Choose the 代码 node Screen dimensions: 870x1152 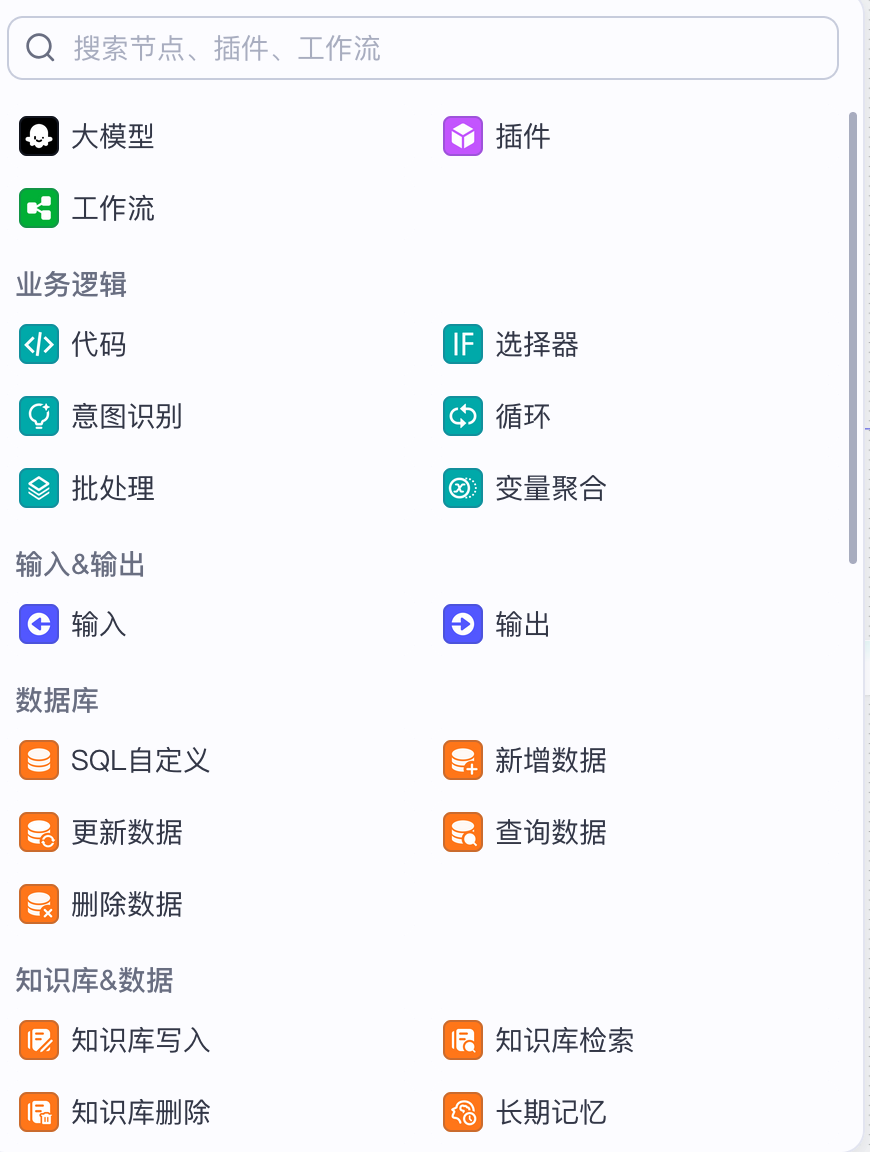97,345
